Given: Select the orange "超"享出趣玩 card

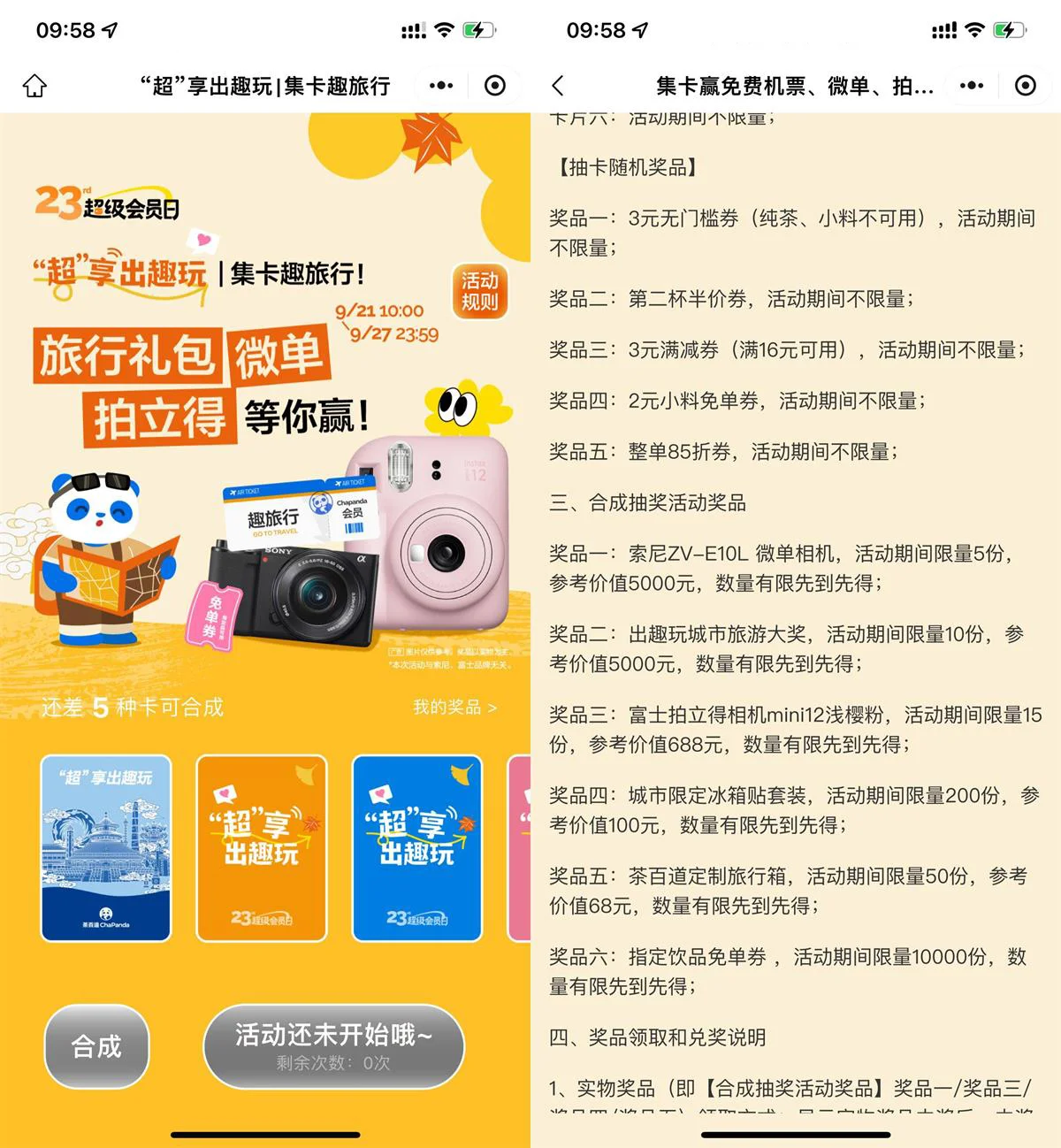Looking at the screenshot, I should coord(262,847).
